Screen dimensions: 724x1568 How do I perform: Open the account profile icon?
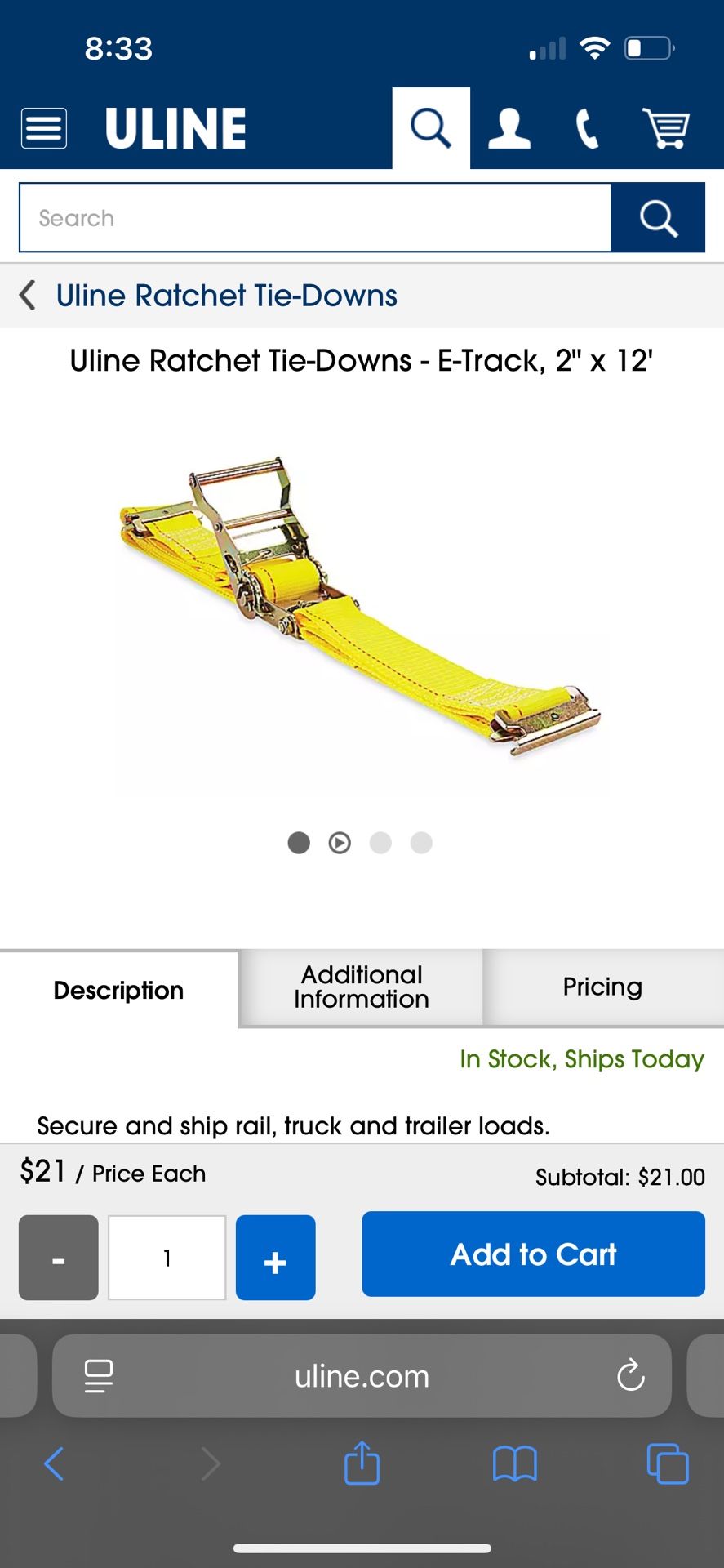(509, 129)
